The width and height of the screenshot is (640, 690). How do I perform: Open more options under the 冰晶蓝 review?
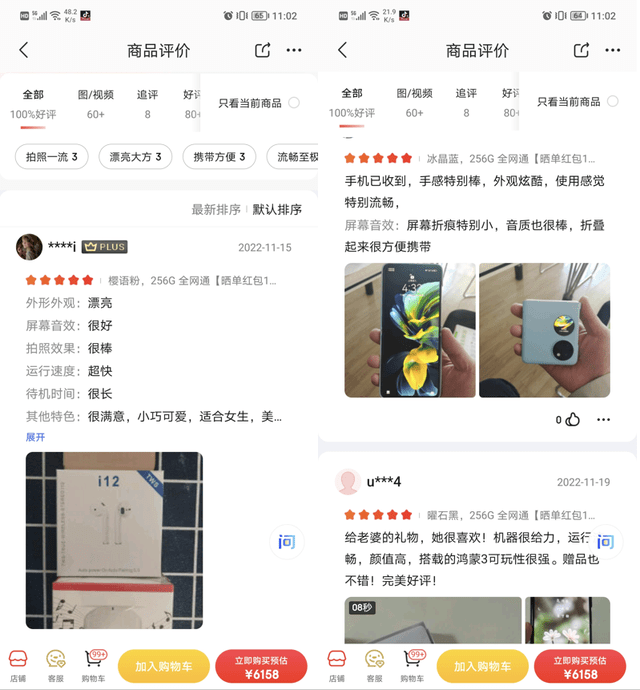603,420
